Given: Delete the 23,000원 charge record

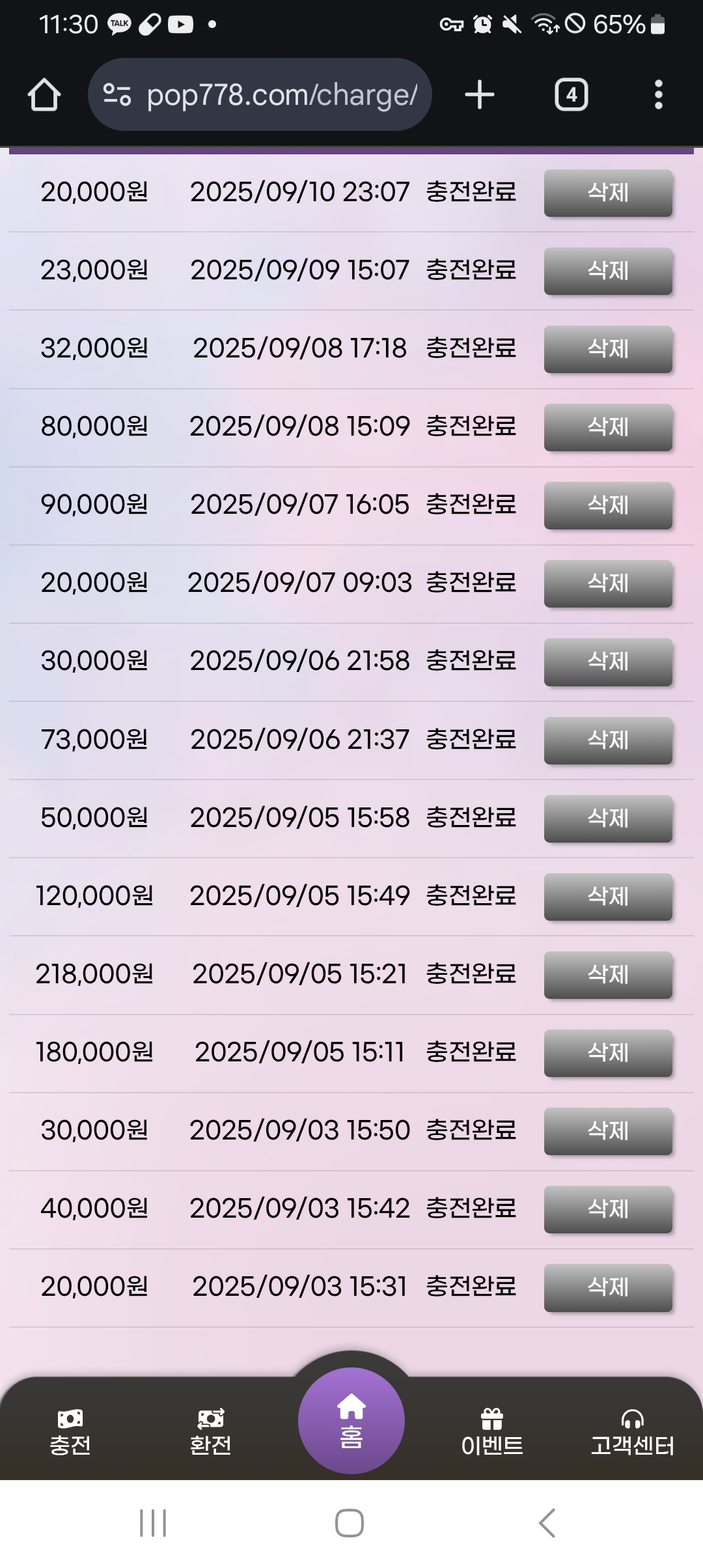Looking at the screenshot, I should [x=608, y=271].
